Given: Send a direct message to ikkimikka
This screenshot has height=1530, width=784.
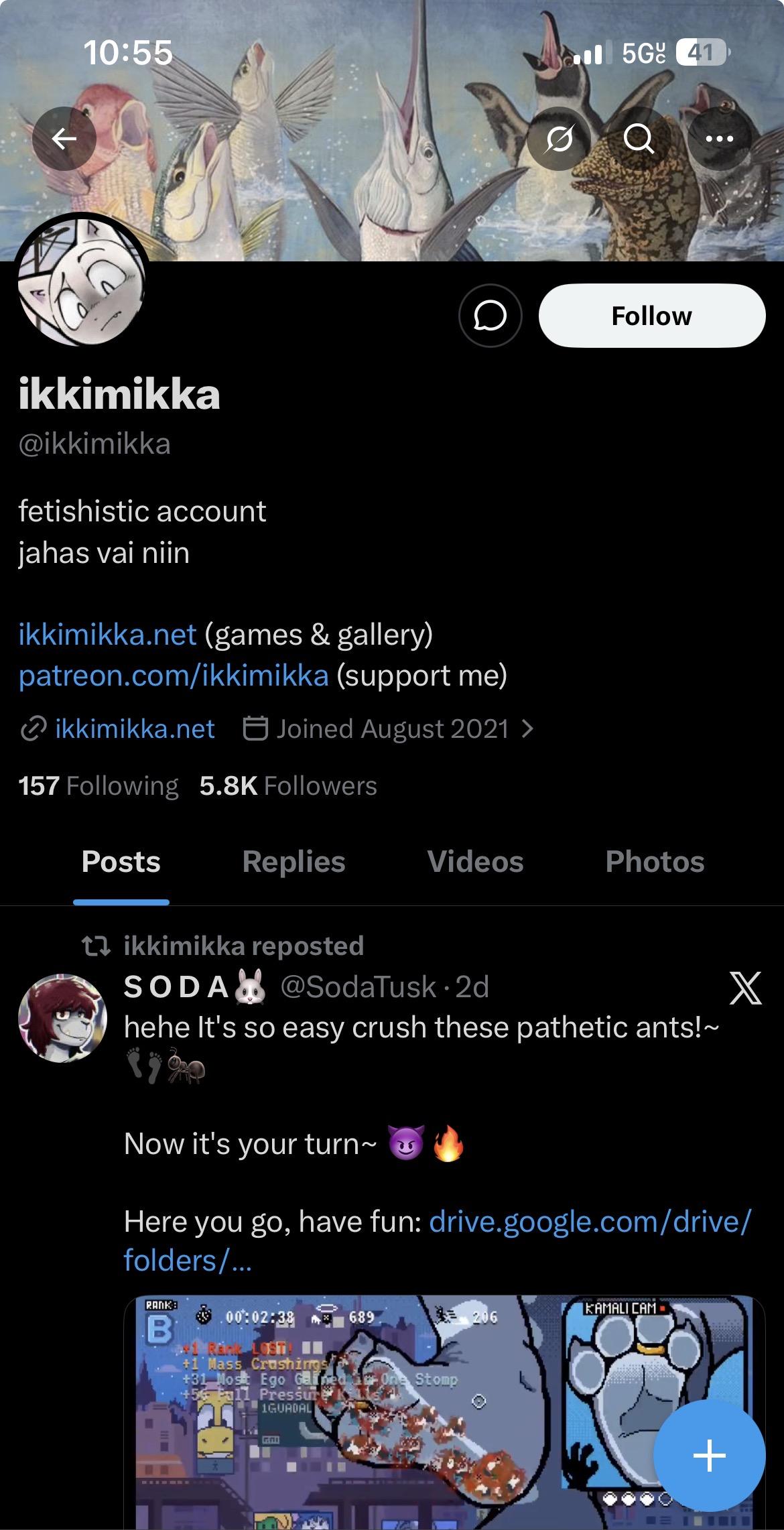Looking at the screenshot, I should point(491,316).
